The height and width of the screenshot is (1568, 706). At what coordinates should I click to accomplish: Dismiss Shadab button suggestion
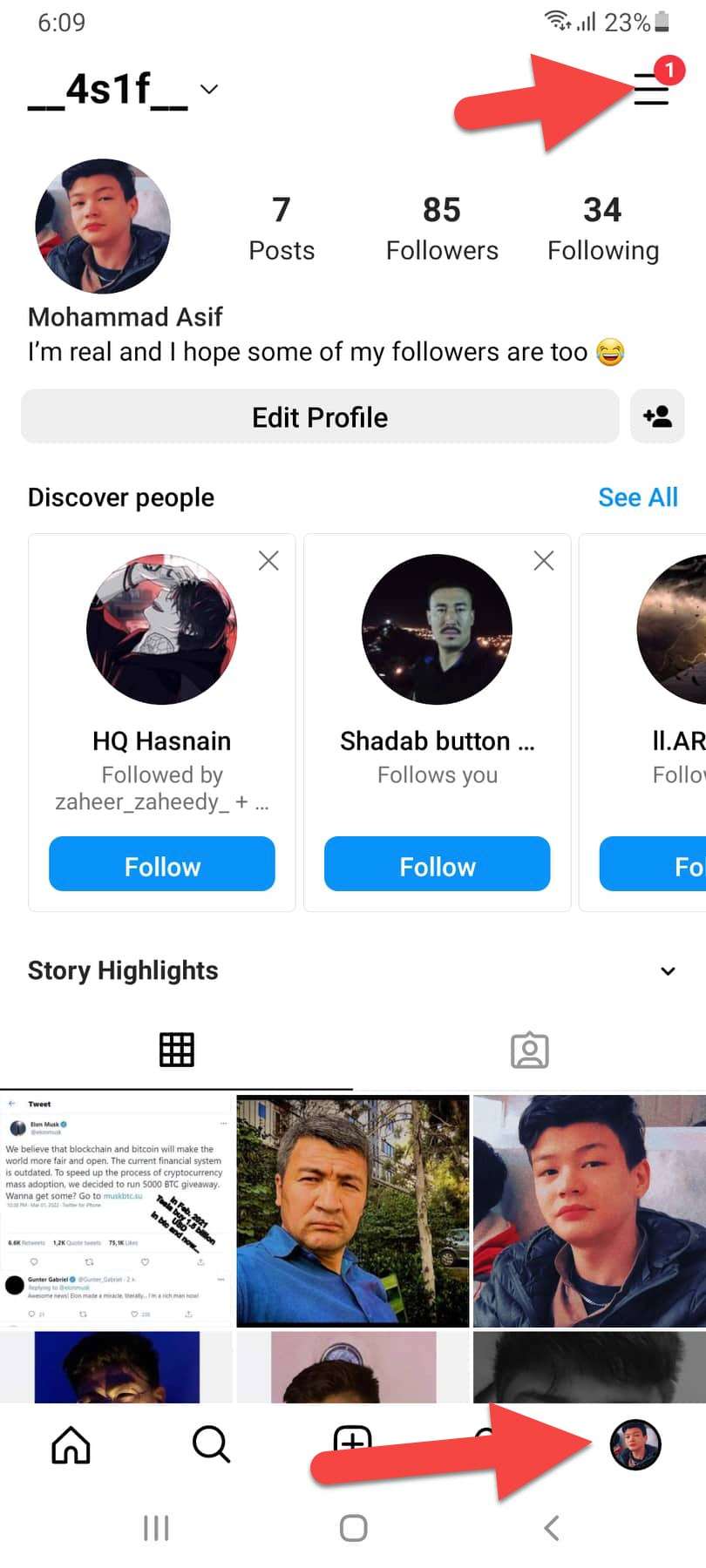tap(544, 561)
